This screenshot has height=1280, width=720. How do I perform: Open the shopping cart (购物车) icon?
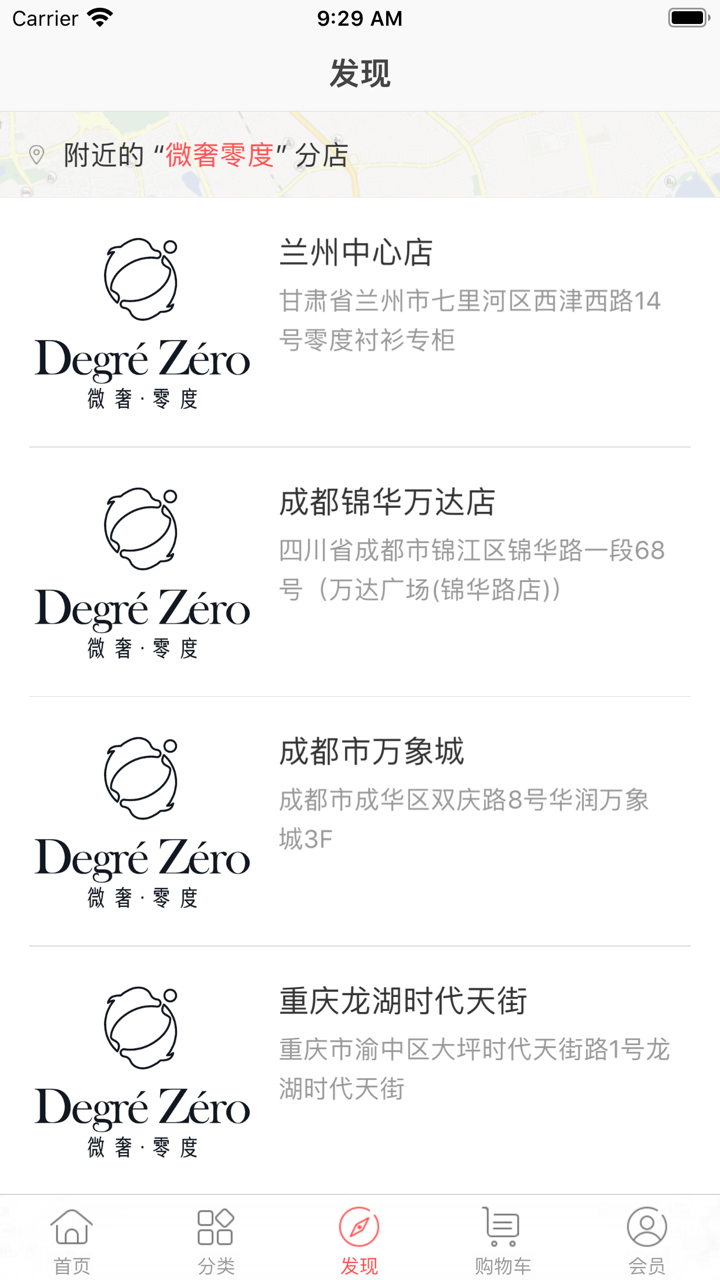pos(502,1224)
